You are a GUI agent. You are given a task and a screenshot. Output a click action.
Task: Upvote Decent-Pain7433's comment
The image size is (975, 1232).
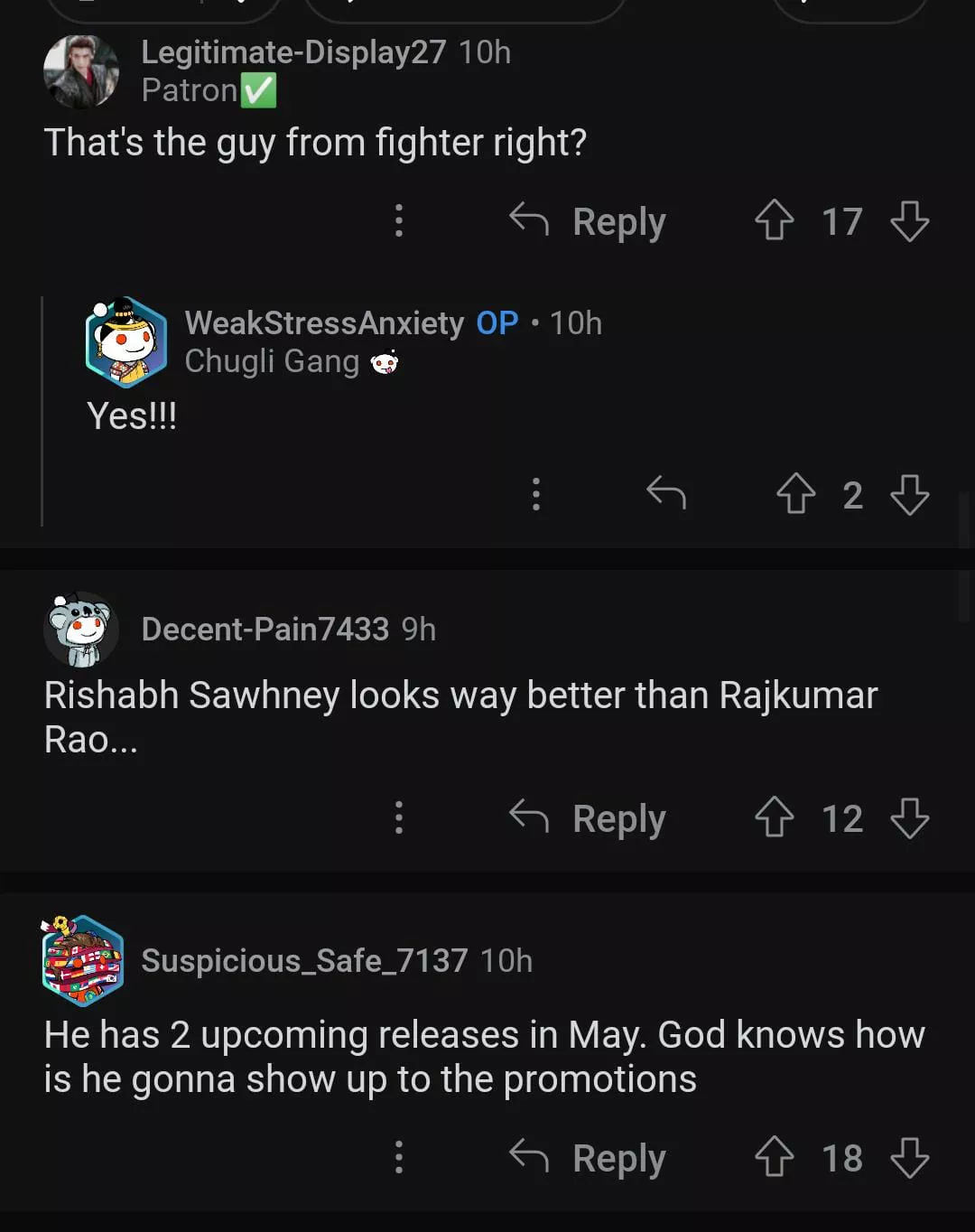(774, 817)
